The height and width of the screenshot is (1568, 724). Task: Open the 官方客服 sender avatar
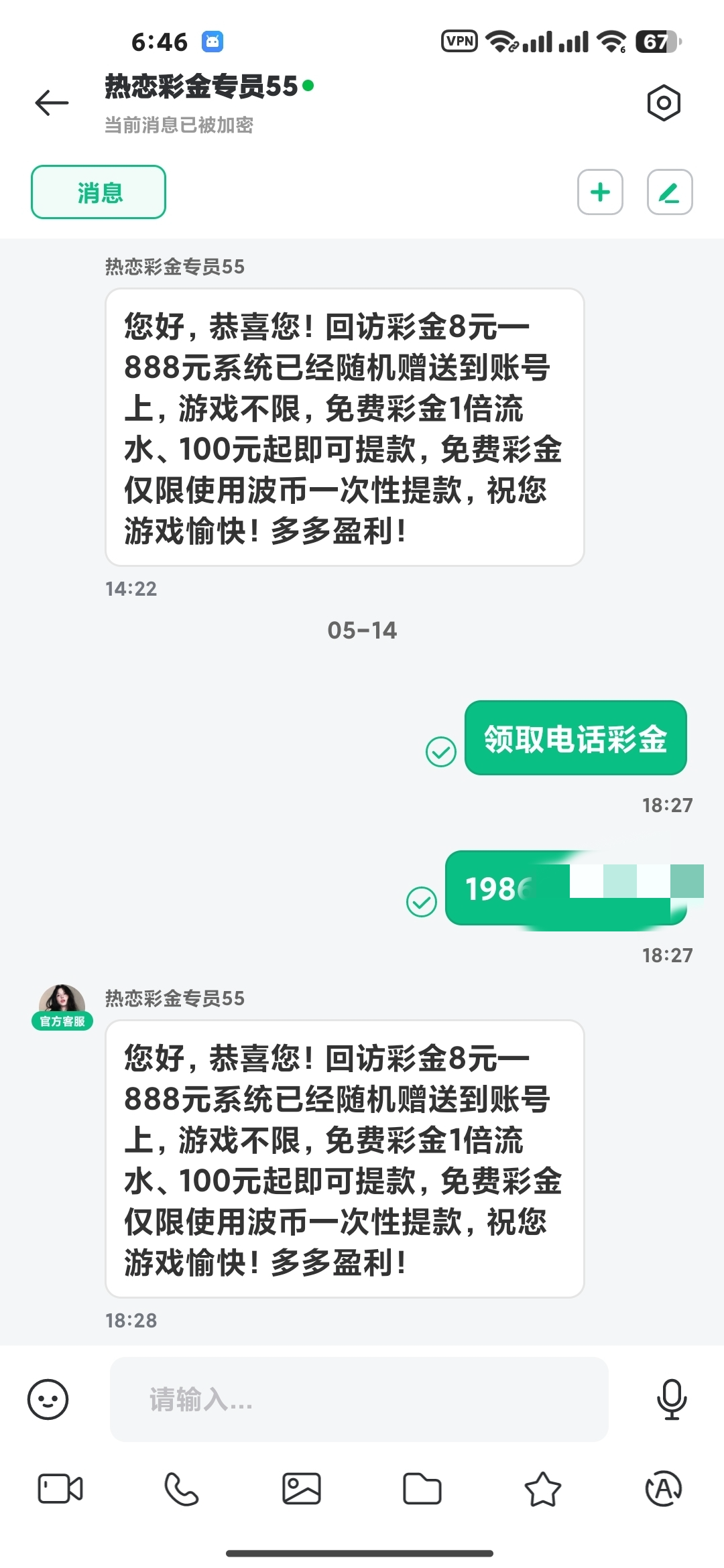coord(62,1004)
